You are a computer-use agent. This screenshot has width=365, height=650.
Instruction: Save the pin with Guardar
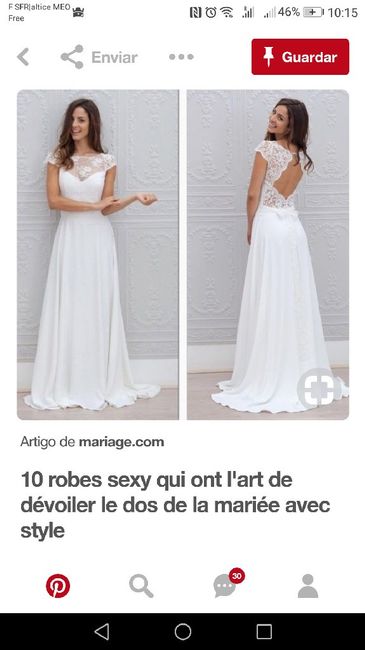tap(300, 57)
